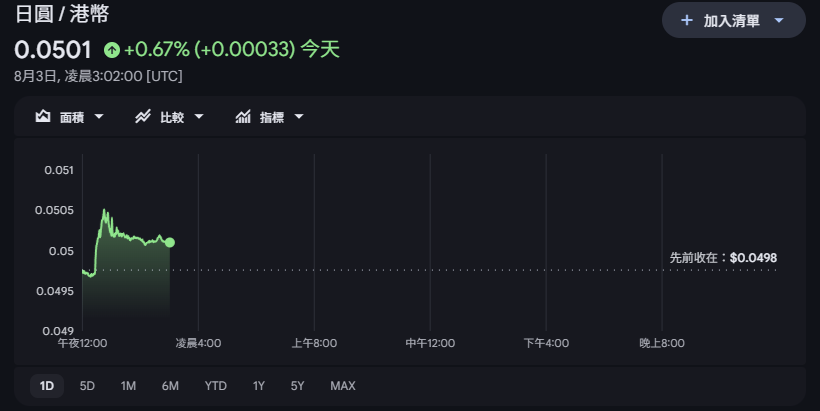Switch to the 5D range
Image resolution: width=820 pixels, height=411 pixels.
click(87, 386)
